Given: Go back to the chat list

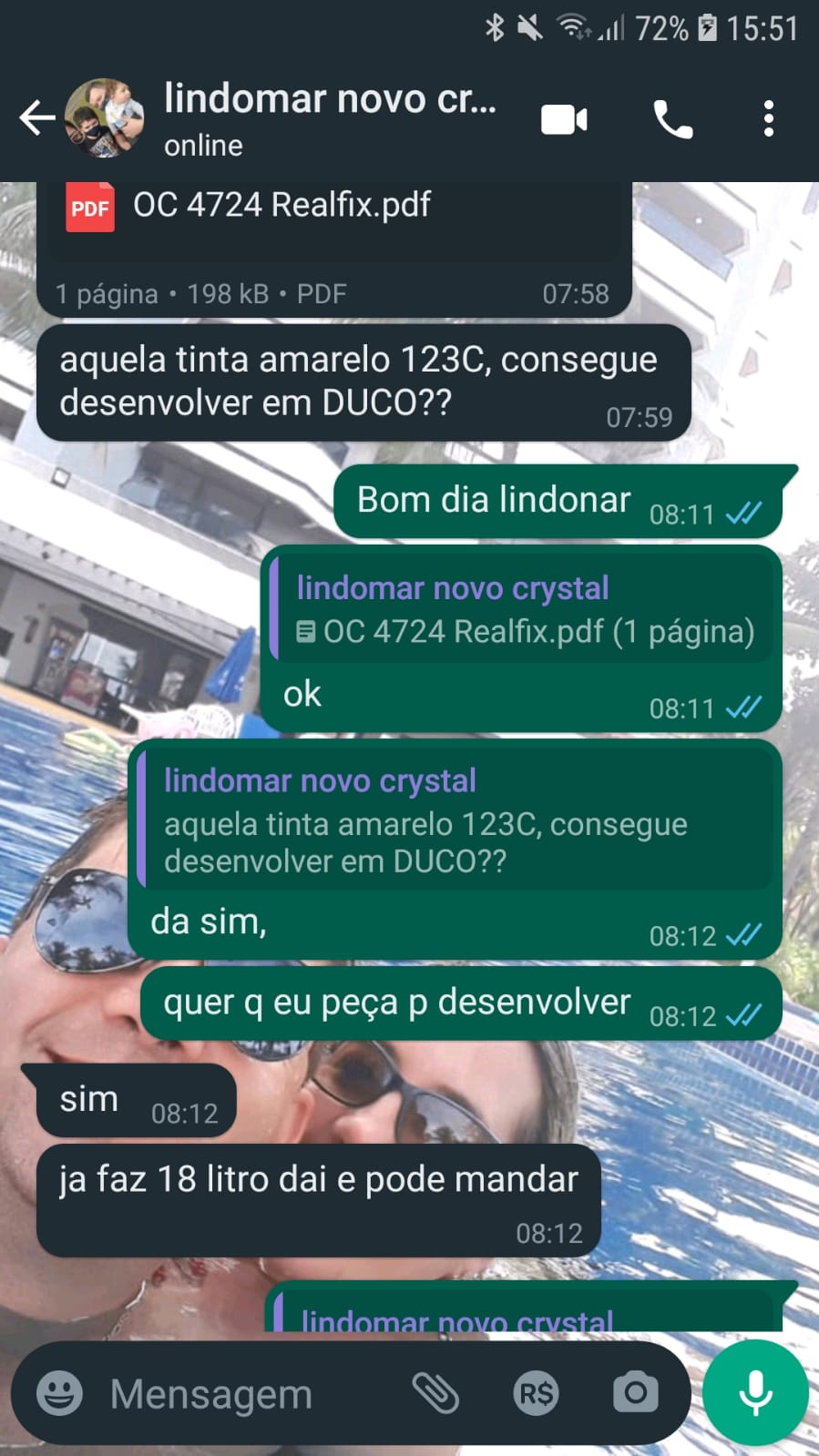Looking at the screenshot, I should pyautogui.click(x=36, y=118).
